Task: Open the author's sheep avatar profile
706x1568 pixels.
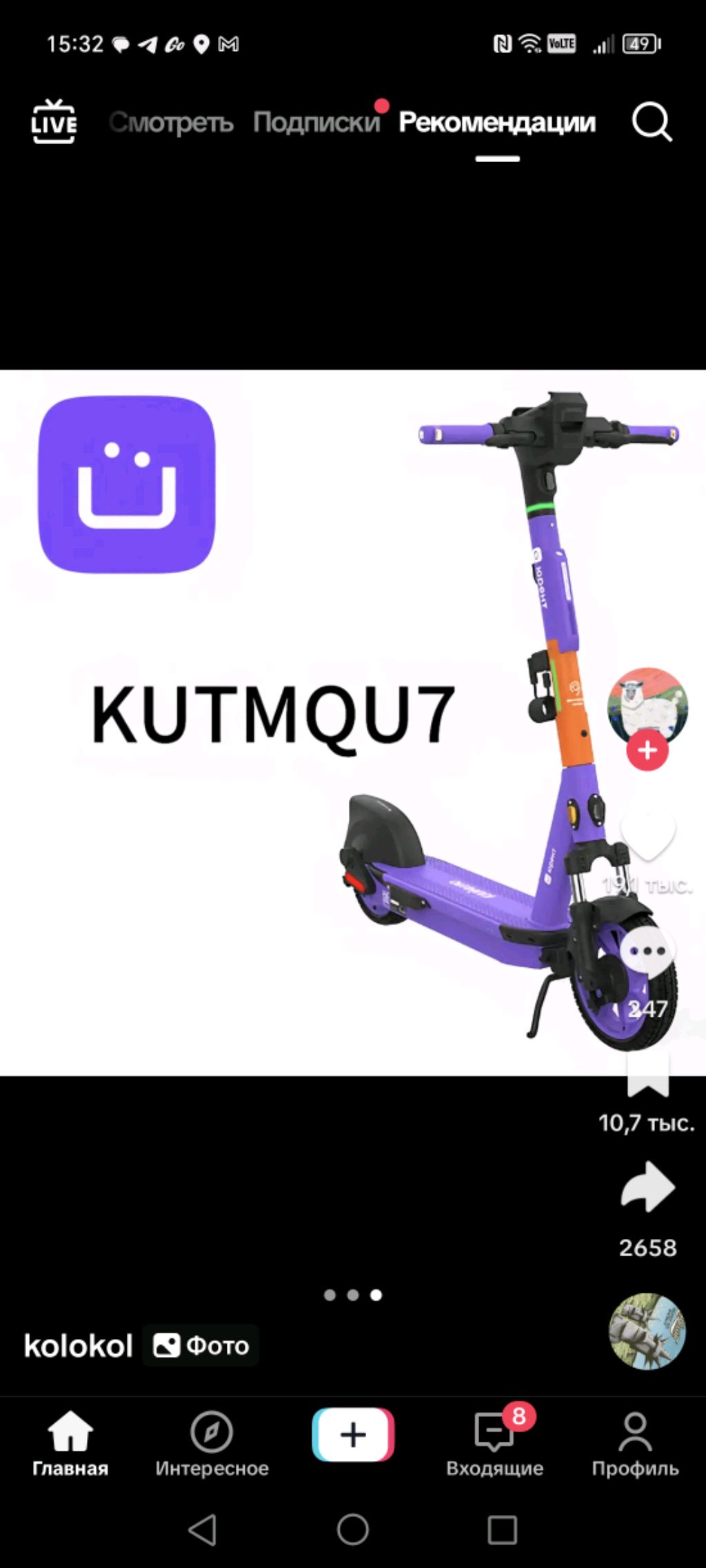Action: tap(647, 705)
